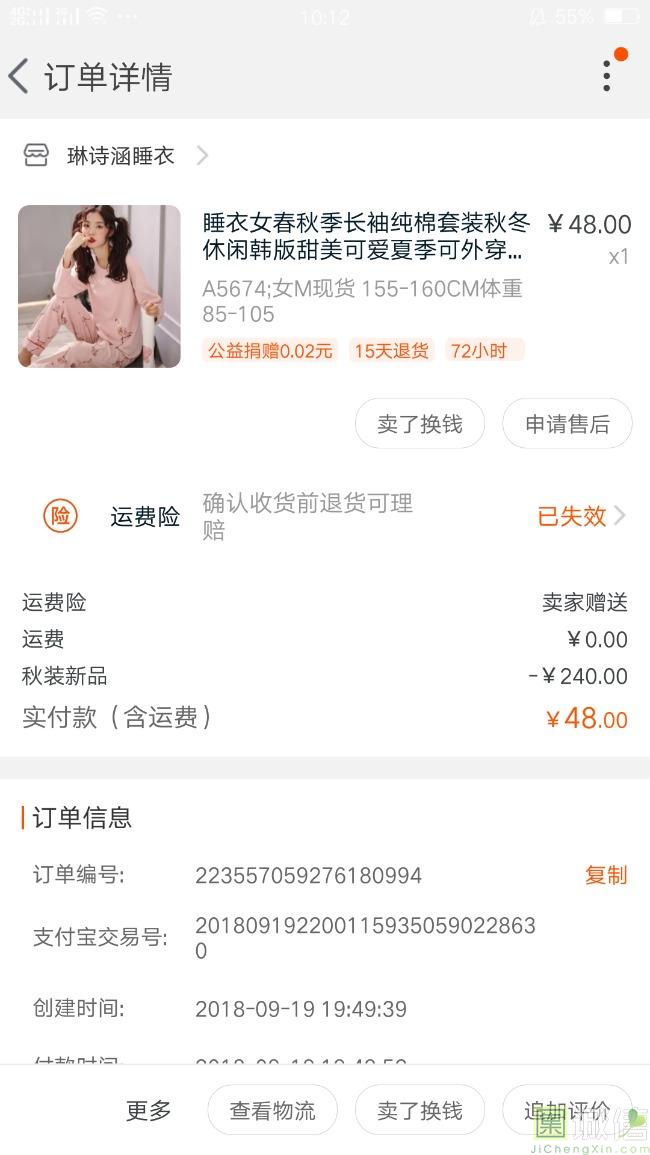Open the 琳诗涵睡衣 shop page
This screenshot has width=650, height=1155.
120,156
